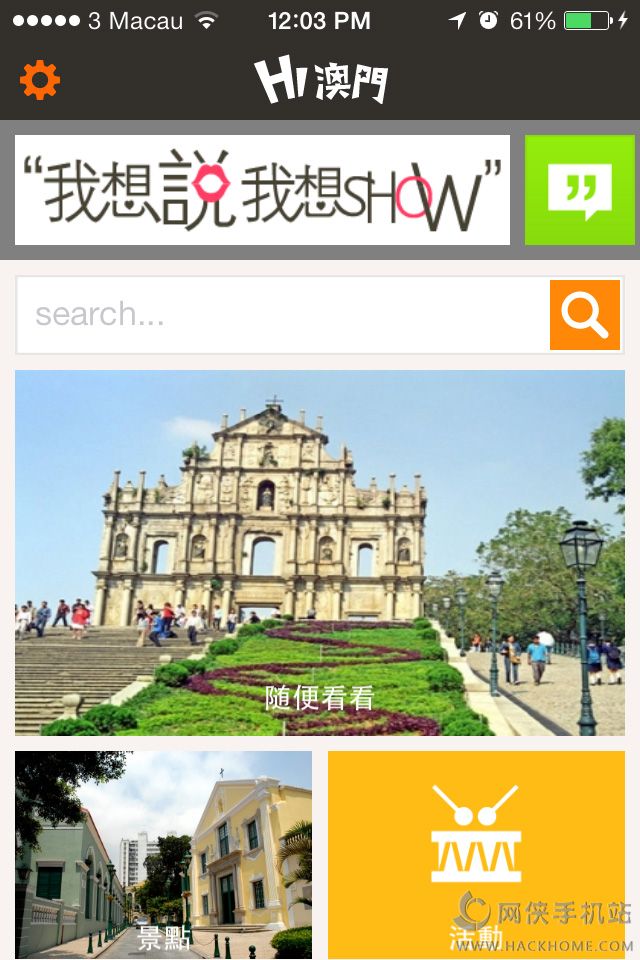Tap the green quote chat button
This screenshot has width=640, height=960.
579,190
